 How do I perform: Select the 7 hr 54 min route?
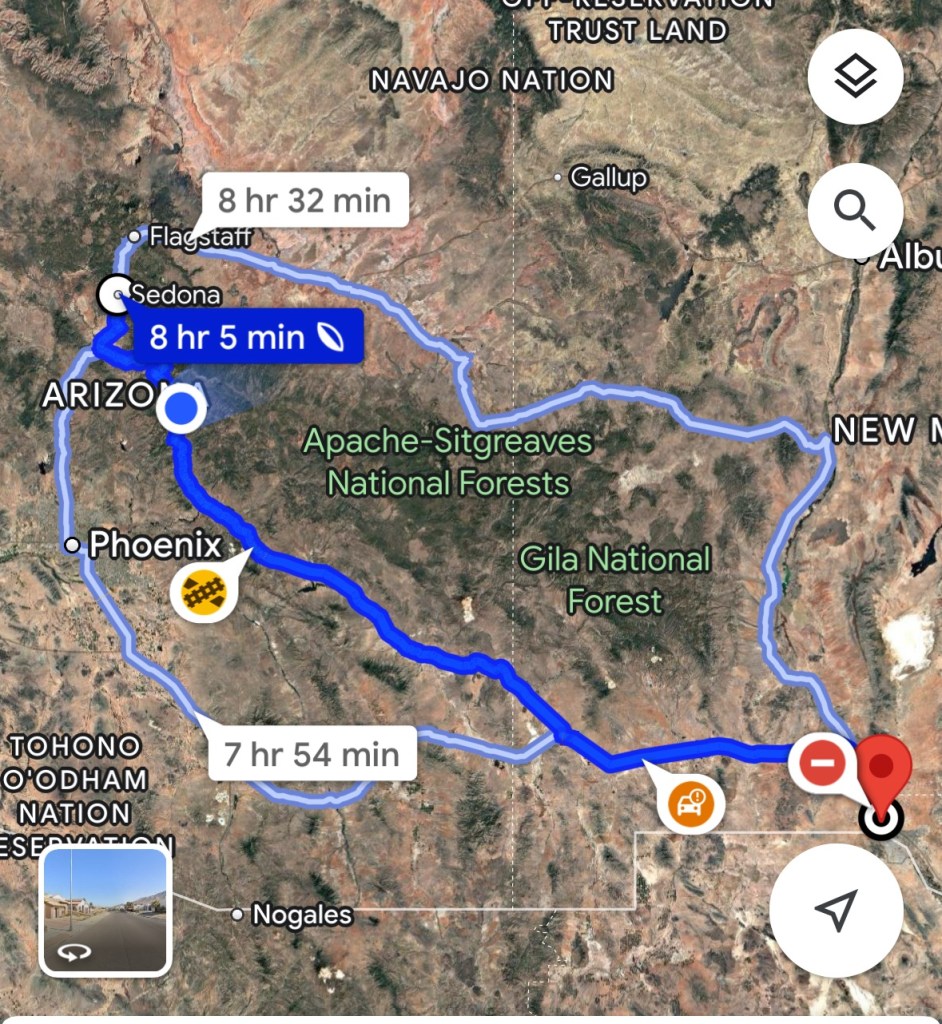click(310, 753)
